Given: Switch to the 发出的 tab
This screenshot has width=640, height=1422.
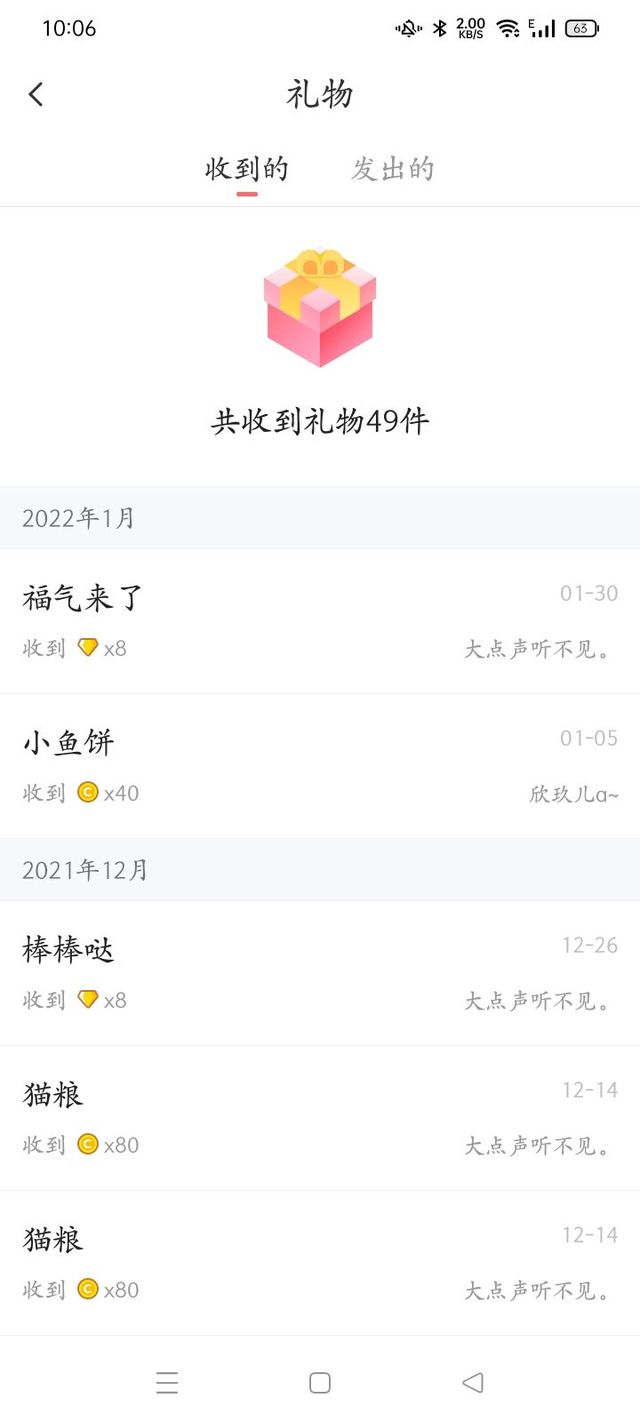Looking at the screenshot, I should (392, 169).
